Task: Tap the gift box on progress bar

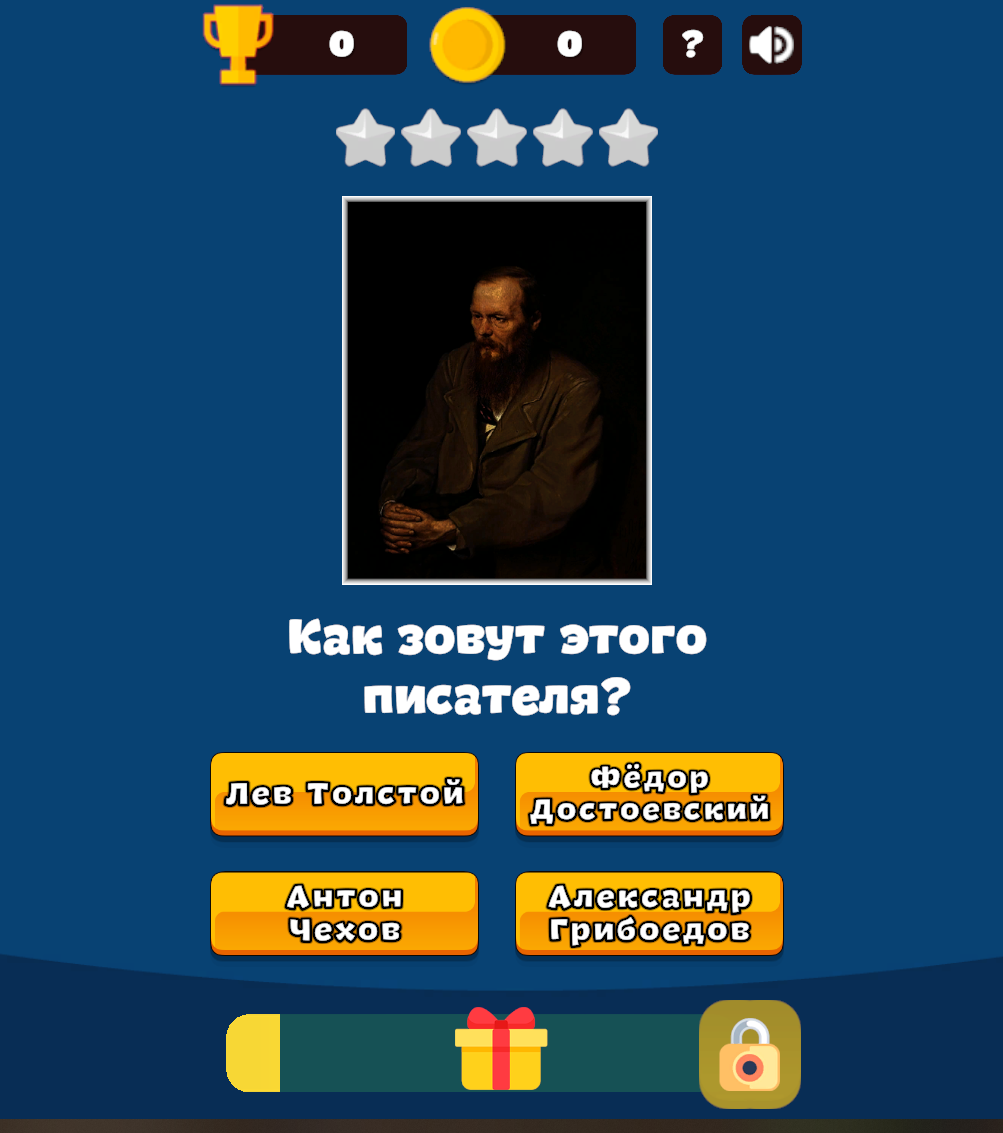Action: click(x=501, y=1050)
